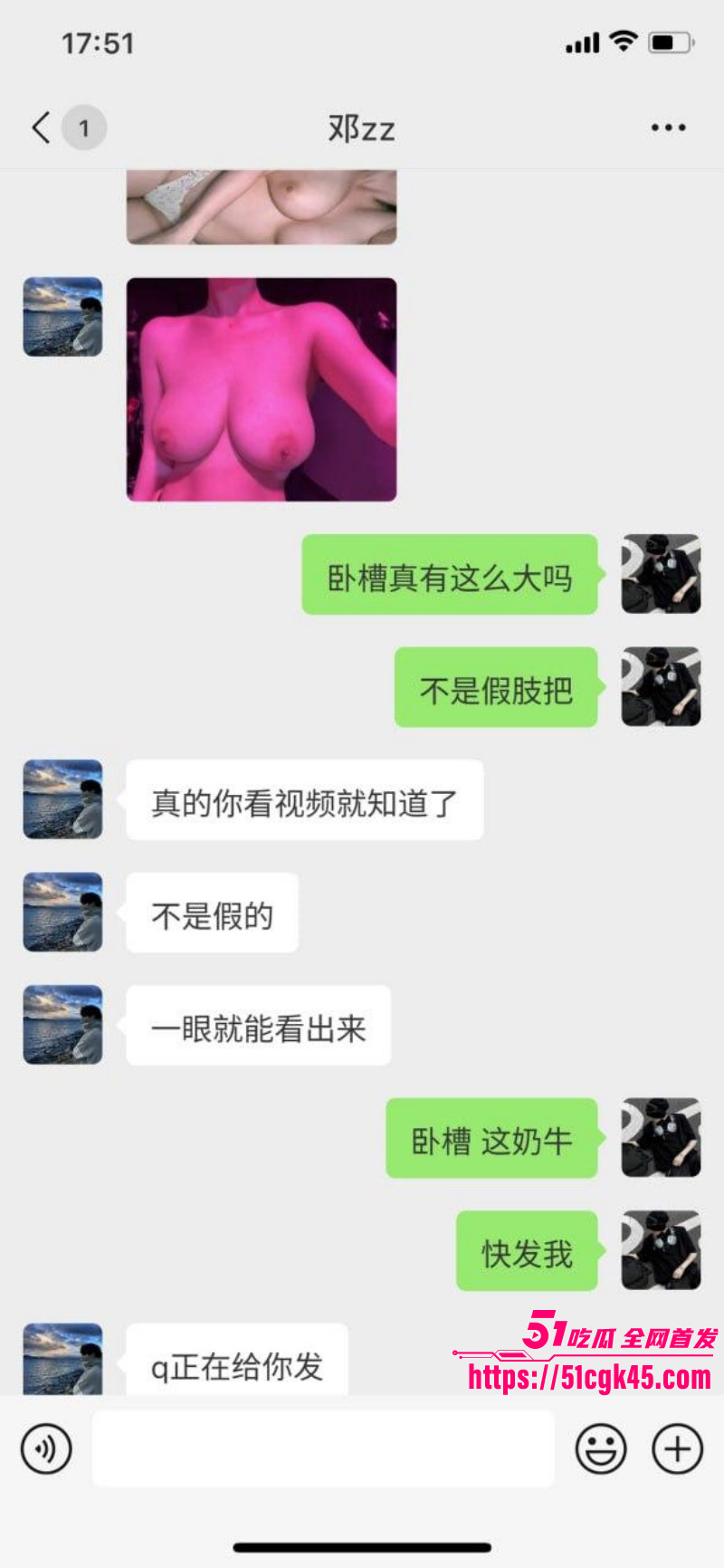The height and width of the screenshot is (1568, 724).
Task: Open the pink-toned photo message
Action: point(262,387)
